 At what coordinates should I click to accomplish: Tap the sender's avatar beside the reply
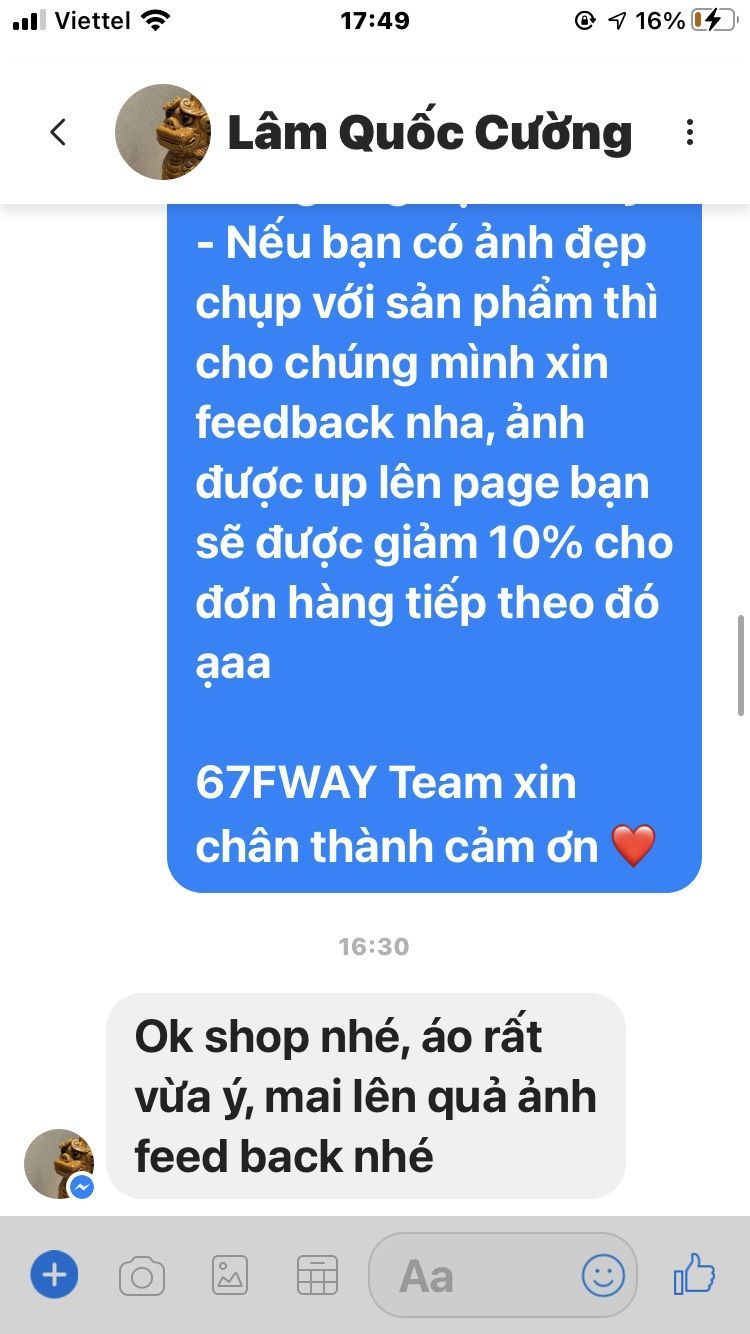(59, 1164)
